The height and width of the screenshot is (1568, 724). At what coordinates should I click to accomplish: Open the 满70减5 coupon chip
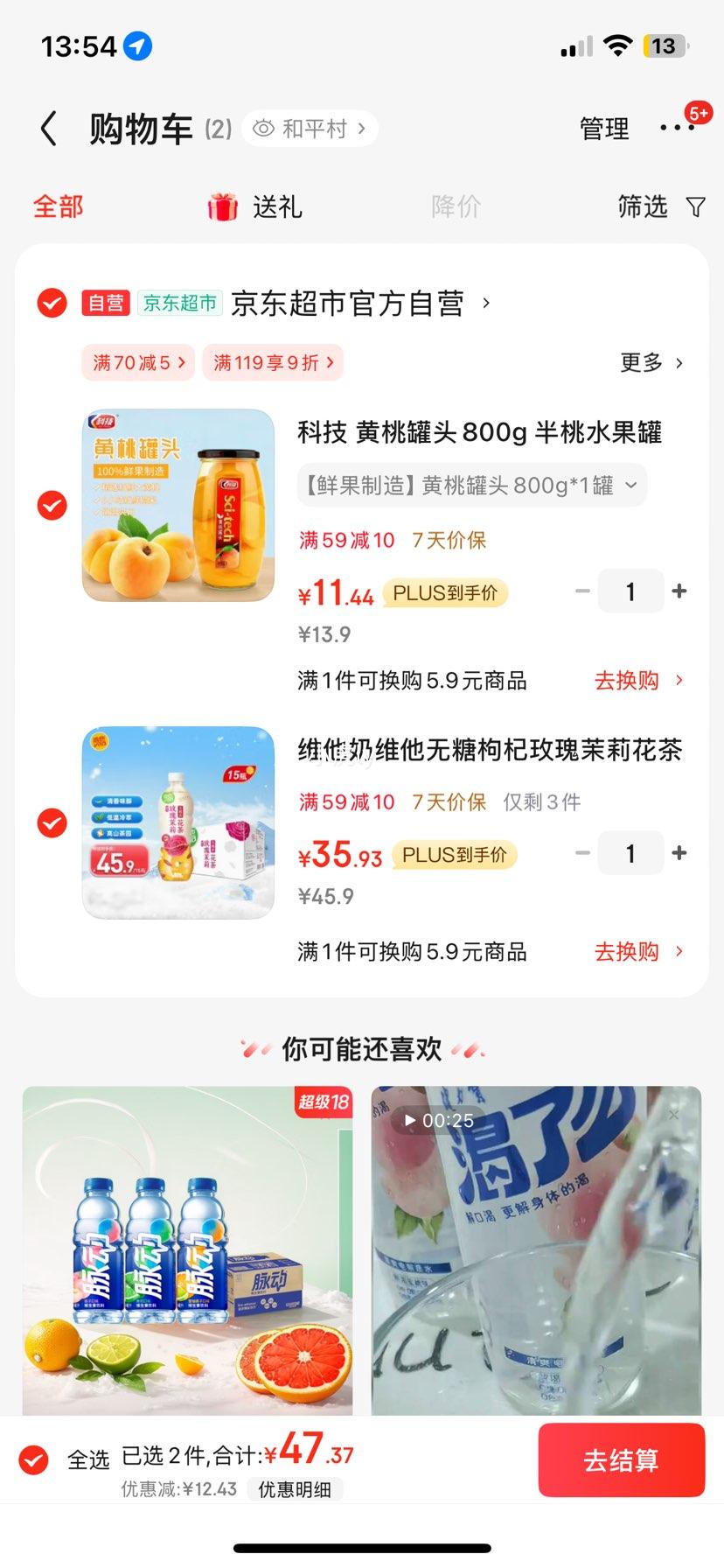coord(139,363)
